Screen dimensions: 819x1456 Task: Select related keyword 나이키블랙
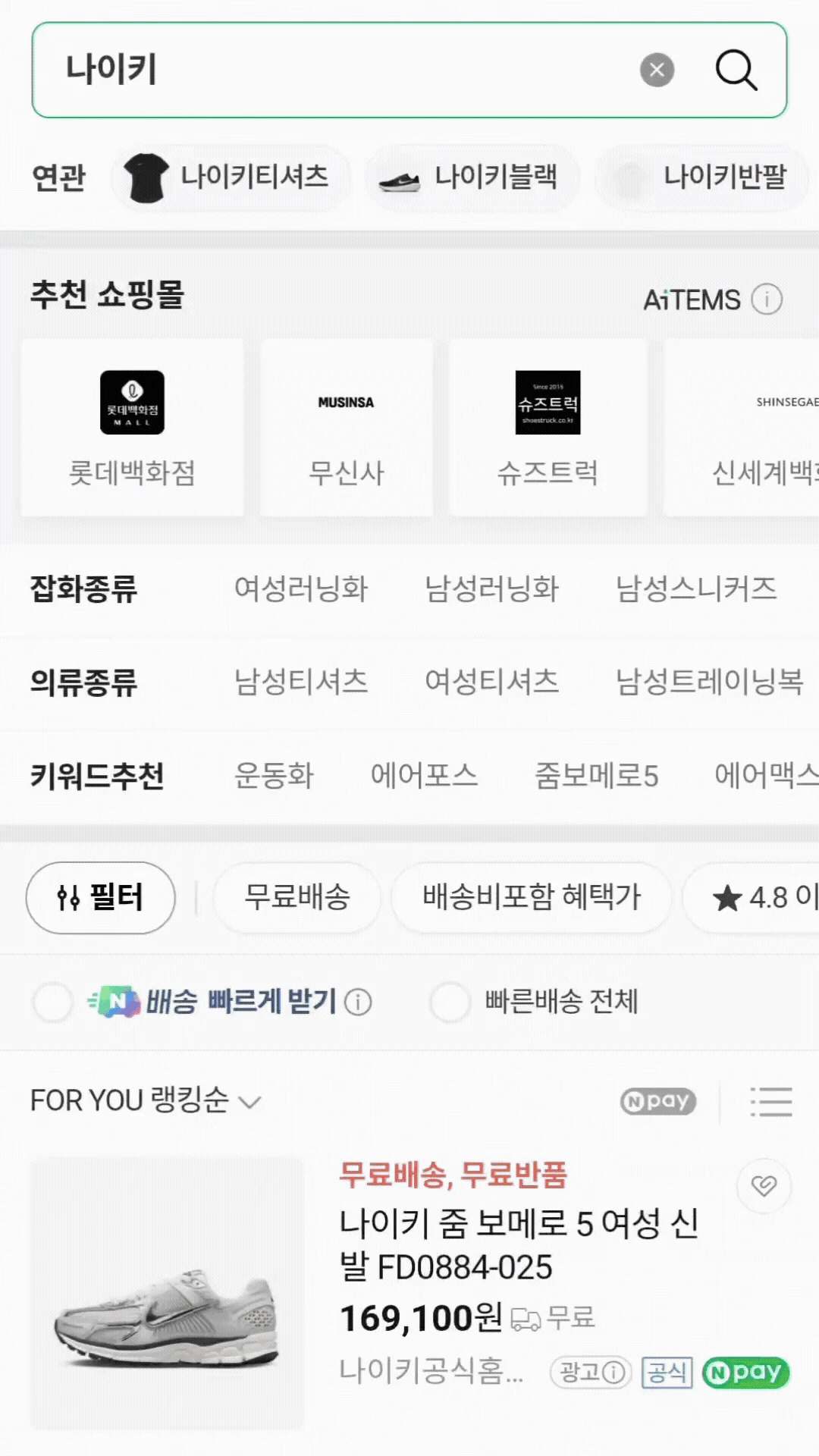coord(473,177)
